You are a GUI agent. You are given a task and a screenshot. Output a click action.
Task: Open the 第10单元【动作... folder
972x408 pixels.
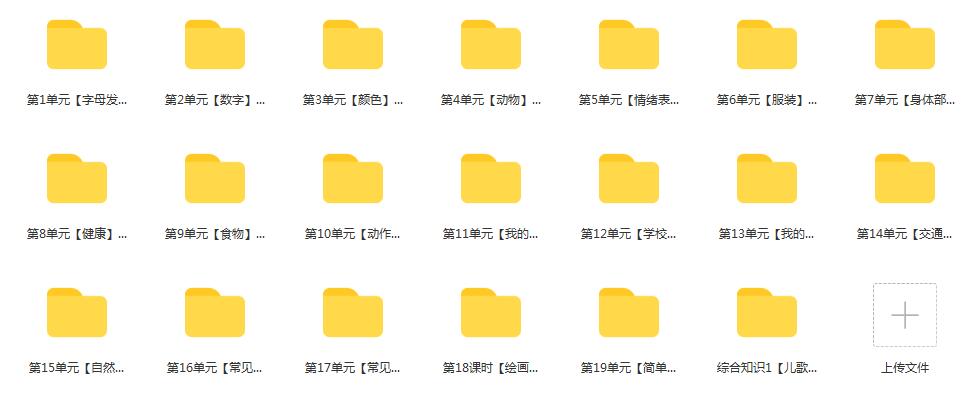pos(353,180)
